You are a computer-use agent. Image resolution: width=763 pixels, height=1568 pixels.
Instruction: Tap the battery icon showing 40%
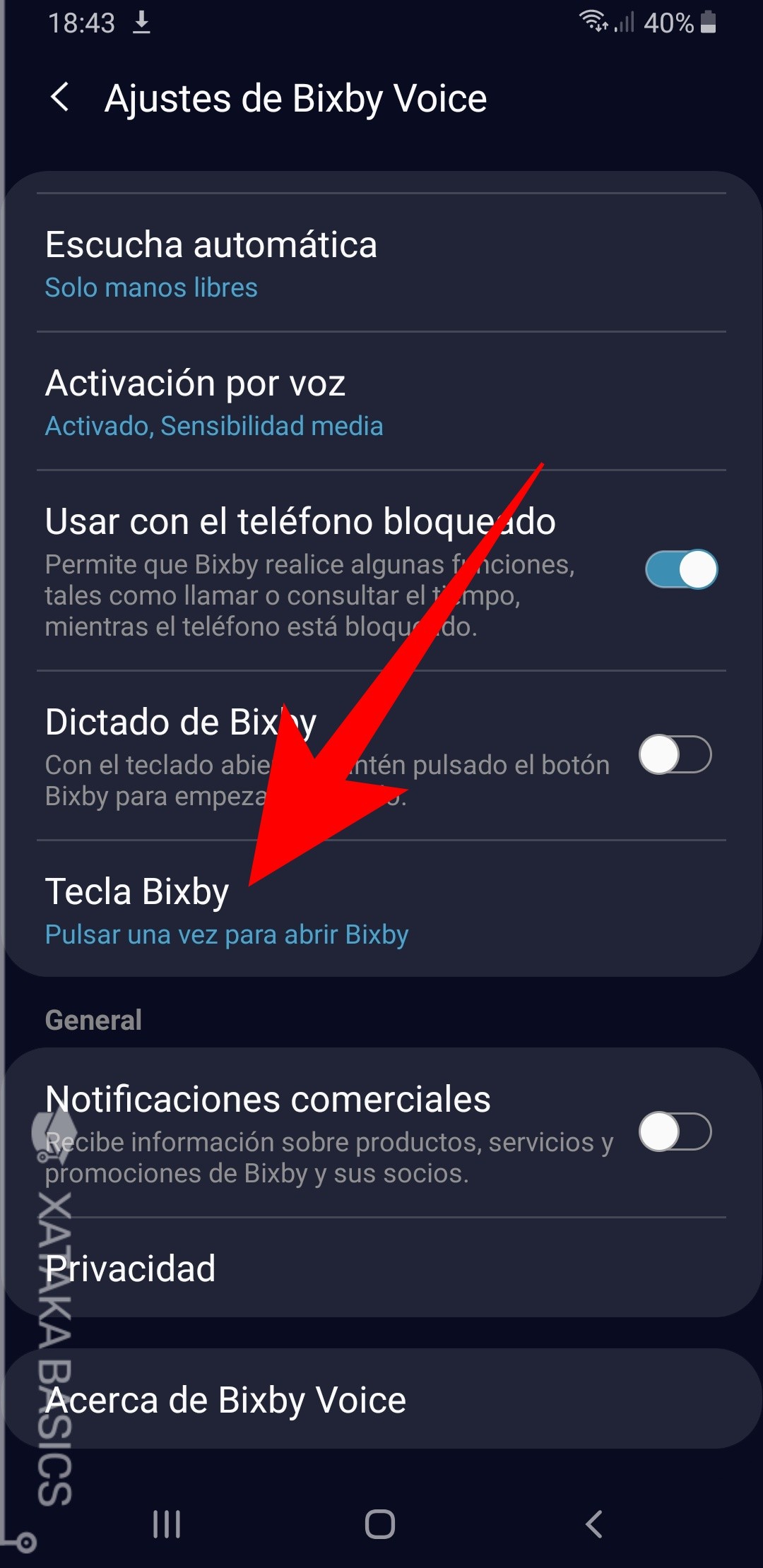(709, 23)
